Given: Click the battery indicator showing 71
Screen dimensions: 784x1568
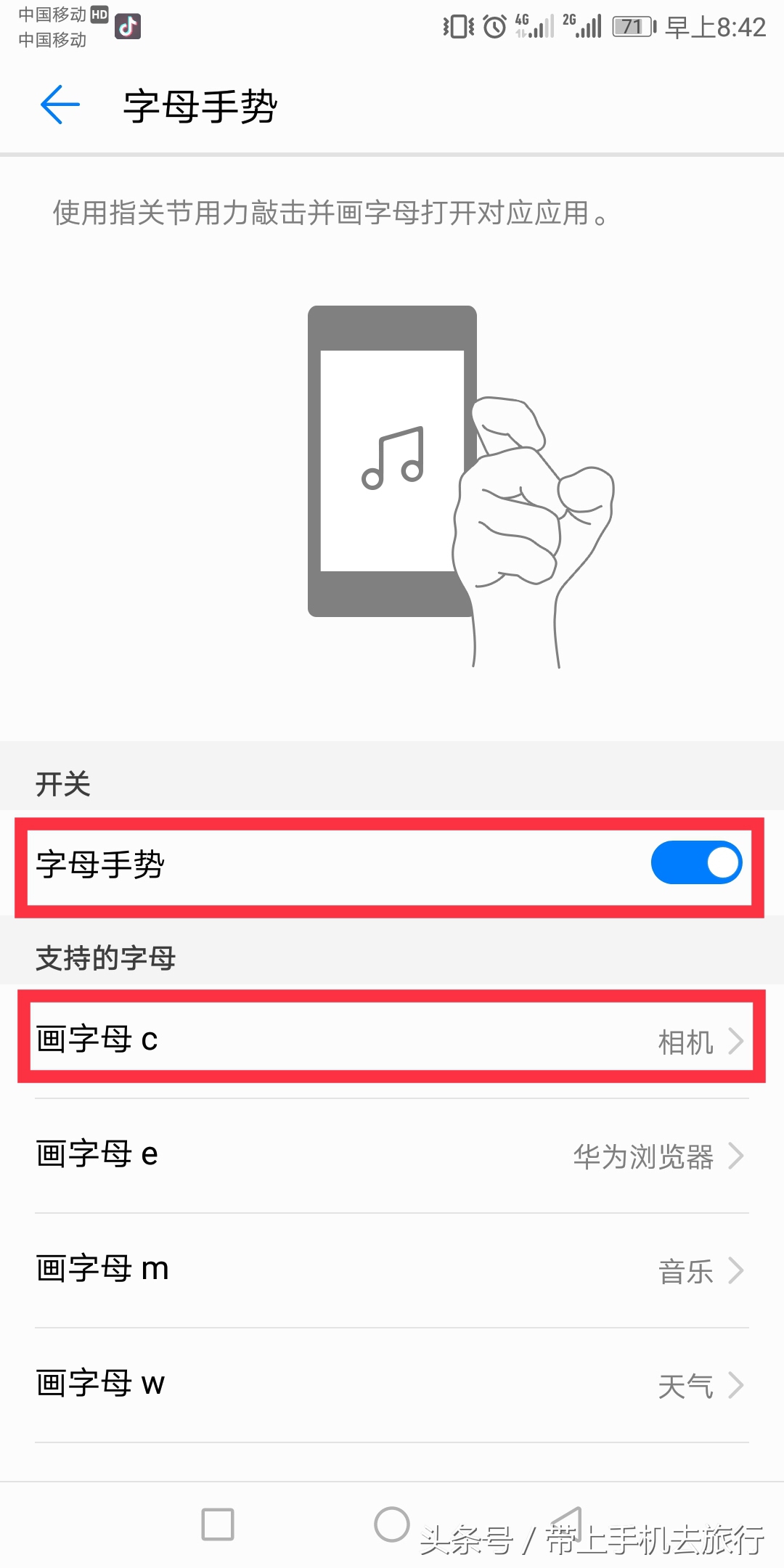Looking at the screenshot, I should pos(631,27).
